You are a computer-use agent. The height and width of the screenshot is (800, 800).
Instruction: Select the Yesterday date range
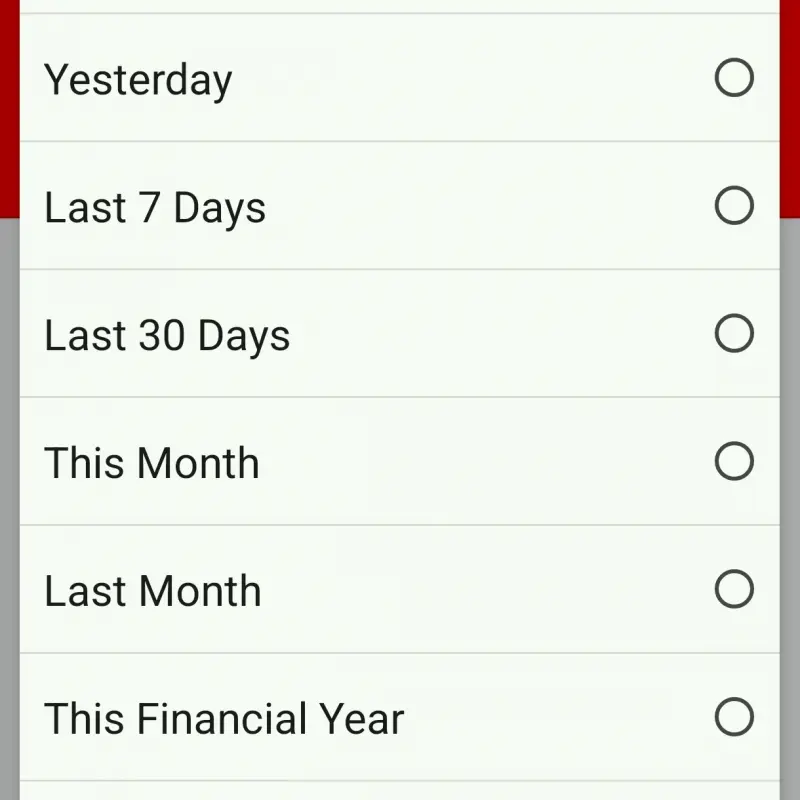(734, 78)
